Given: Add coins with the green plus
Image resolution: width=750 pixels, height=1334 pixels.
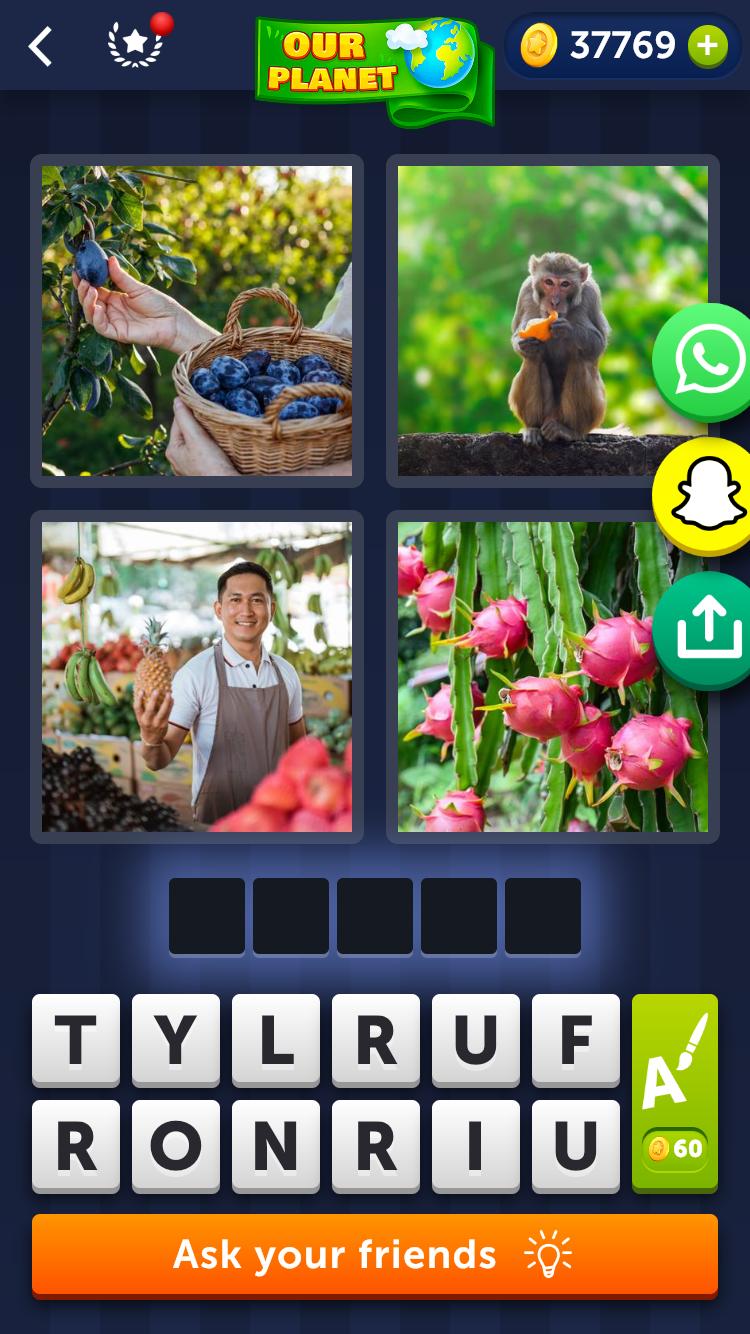Looking at the screenshot, I should (707, 45).
